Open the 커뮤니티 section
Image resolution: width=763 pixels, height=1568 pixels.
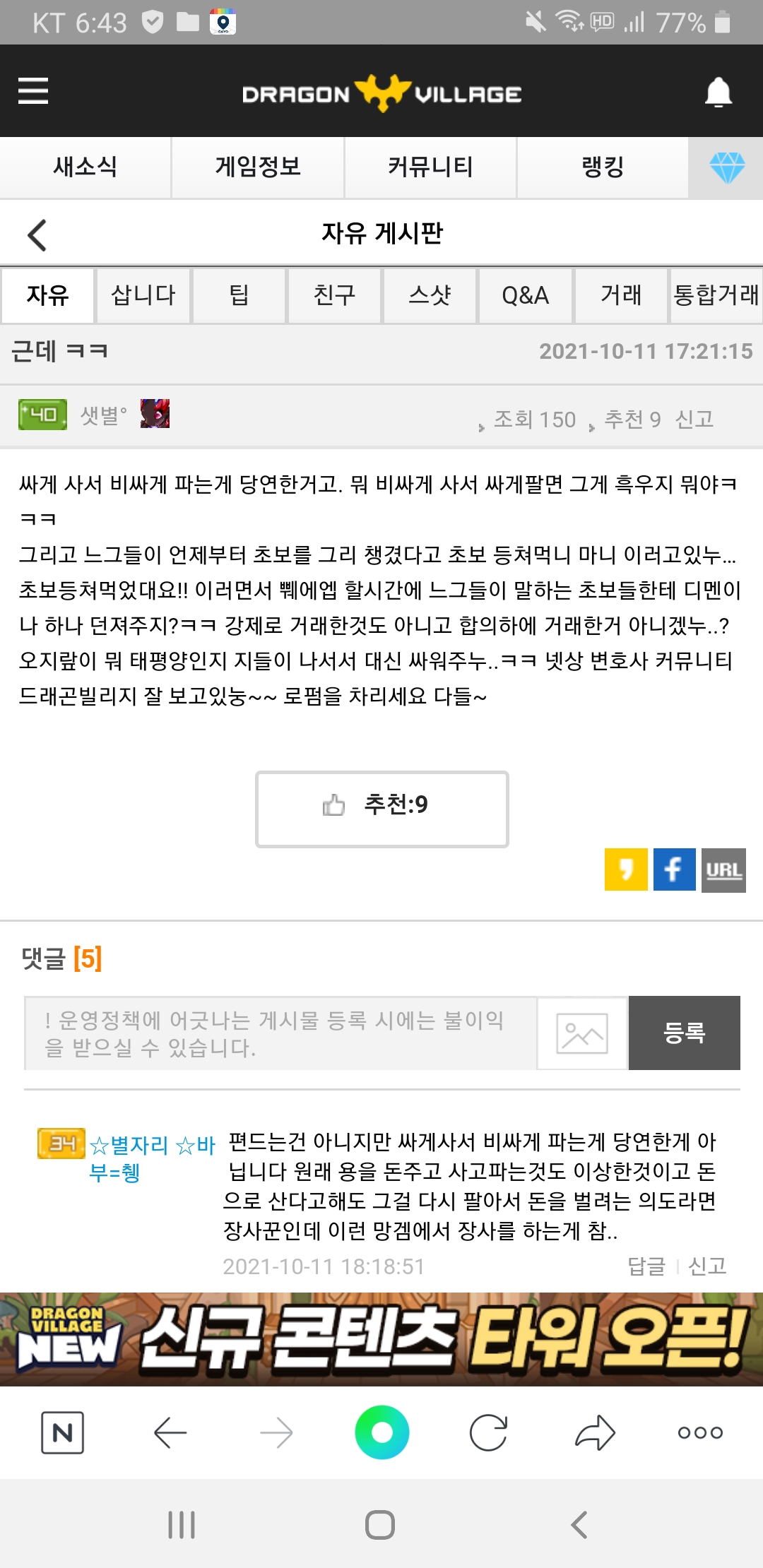(x=430, y=167)
